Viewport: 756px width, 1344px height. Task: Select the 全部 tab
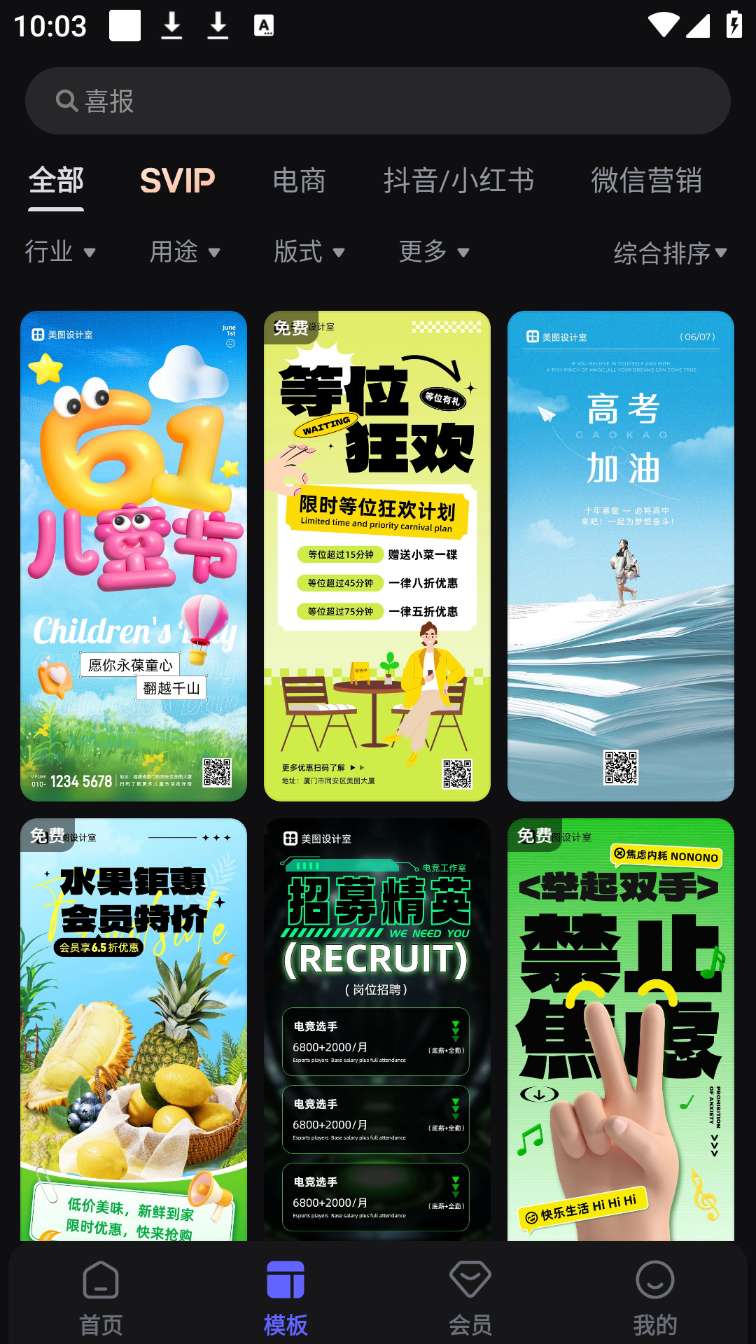[x=56, y=180]
